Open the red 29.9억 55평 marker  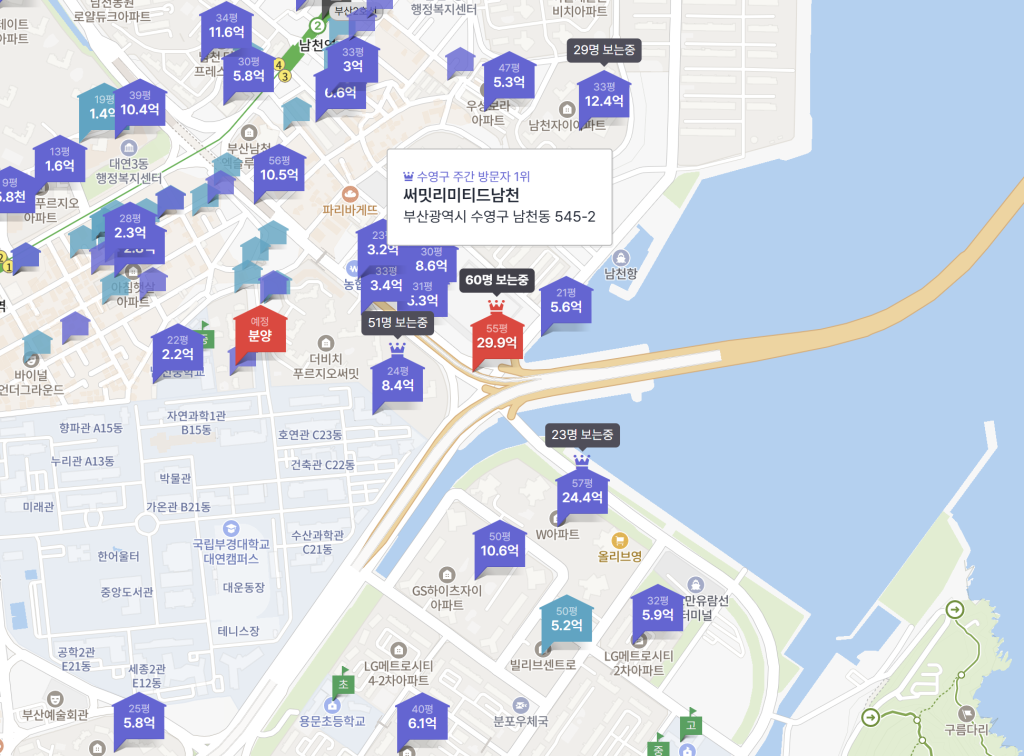pyautogui.click(x=497, y=338)
